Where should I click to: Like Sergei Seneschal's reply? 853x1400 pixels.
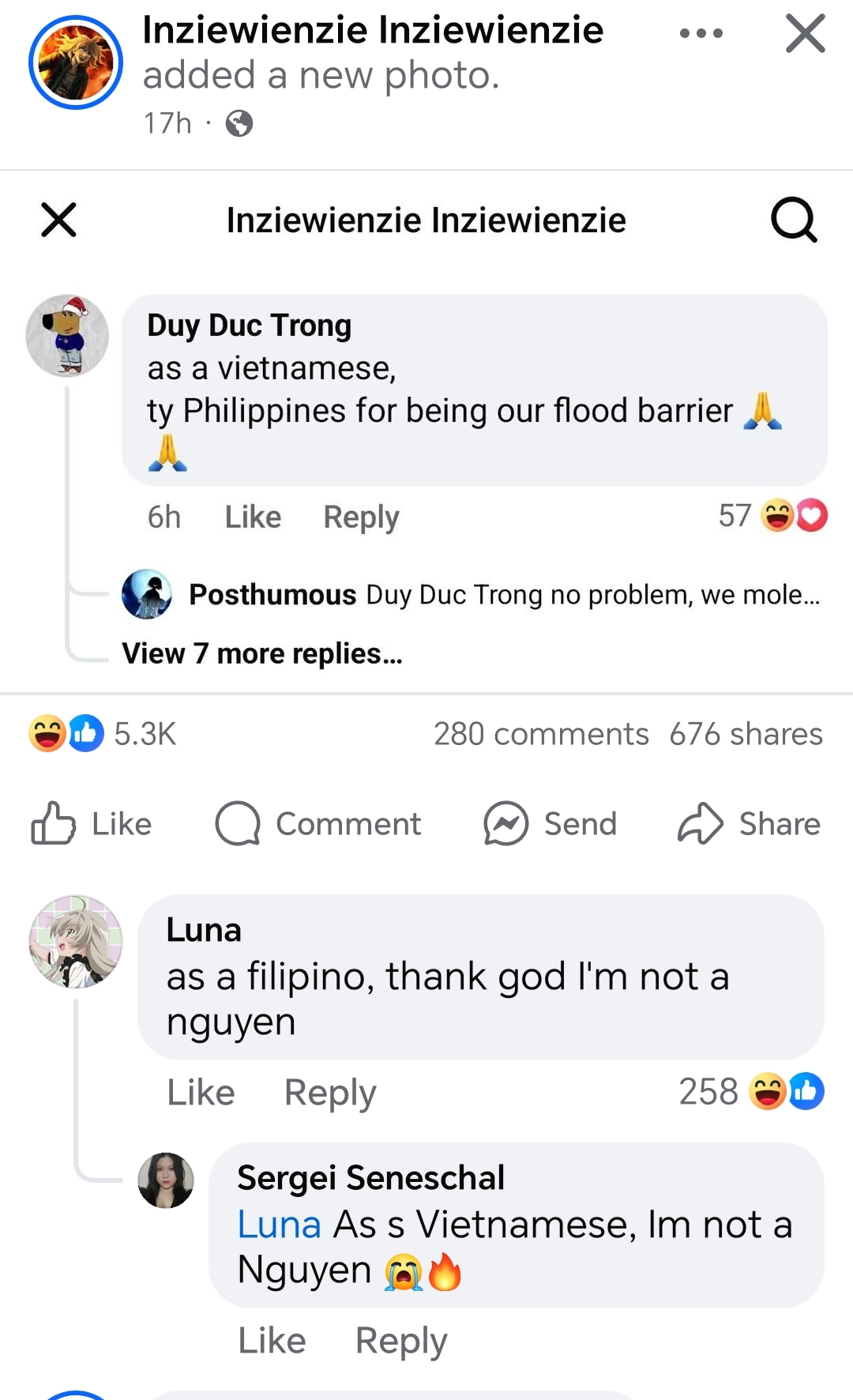point(272,1341)
